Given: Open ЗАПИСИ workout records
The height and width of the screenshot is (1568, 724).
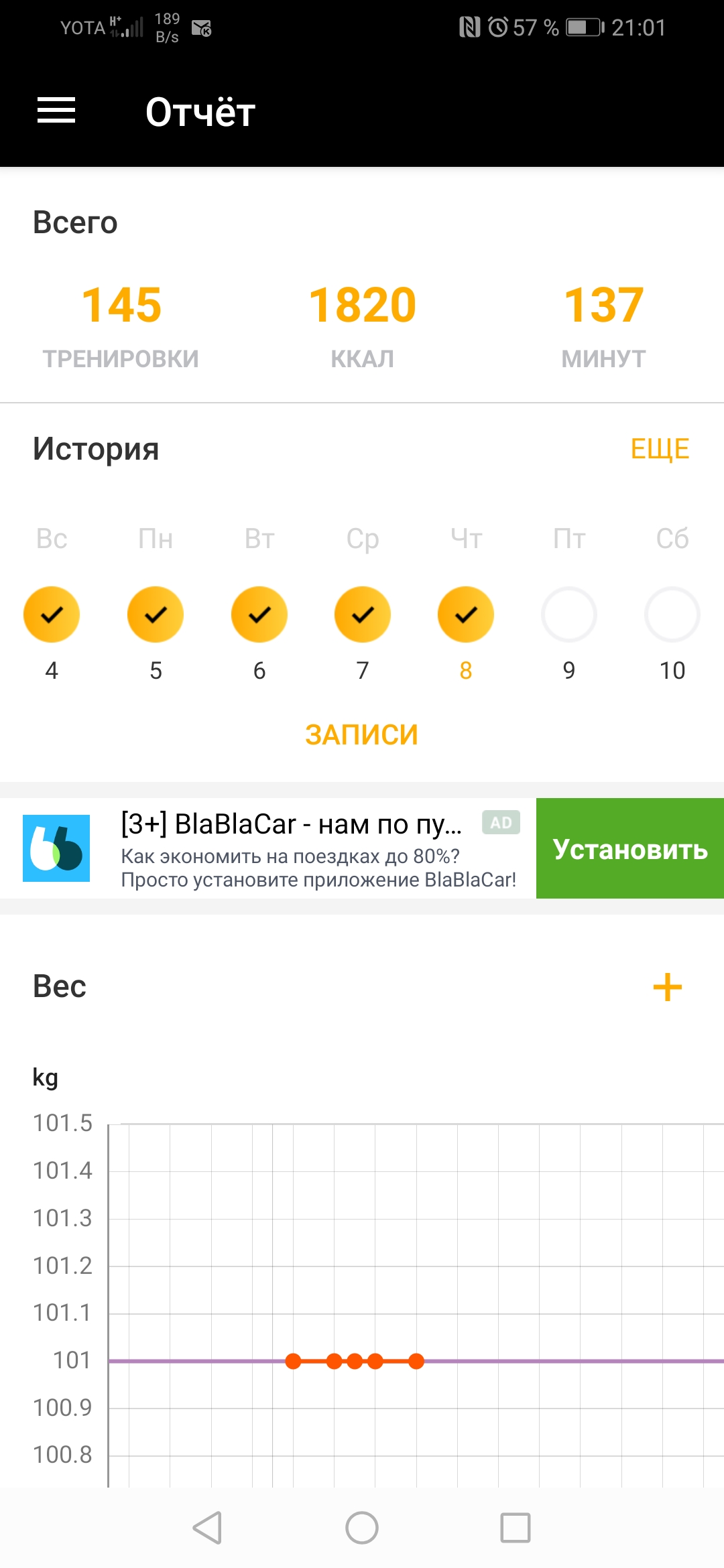Looking at the screenshot, I should pyautogui.click(x=361, y=735).
